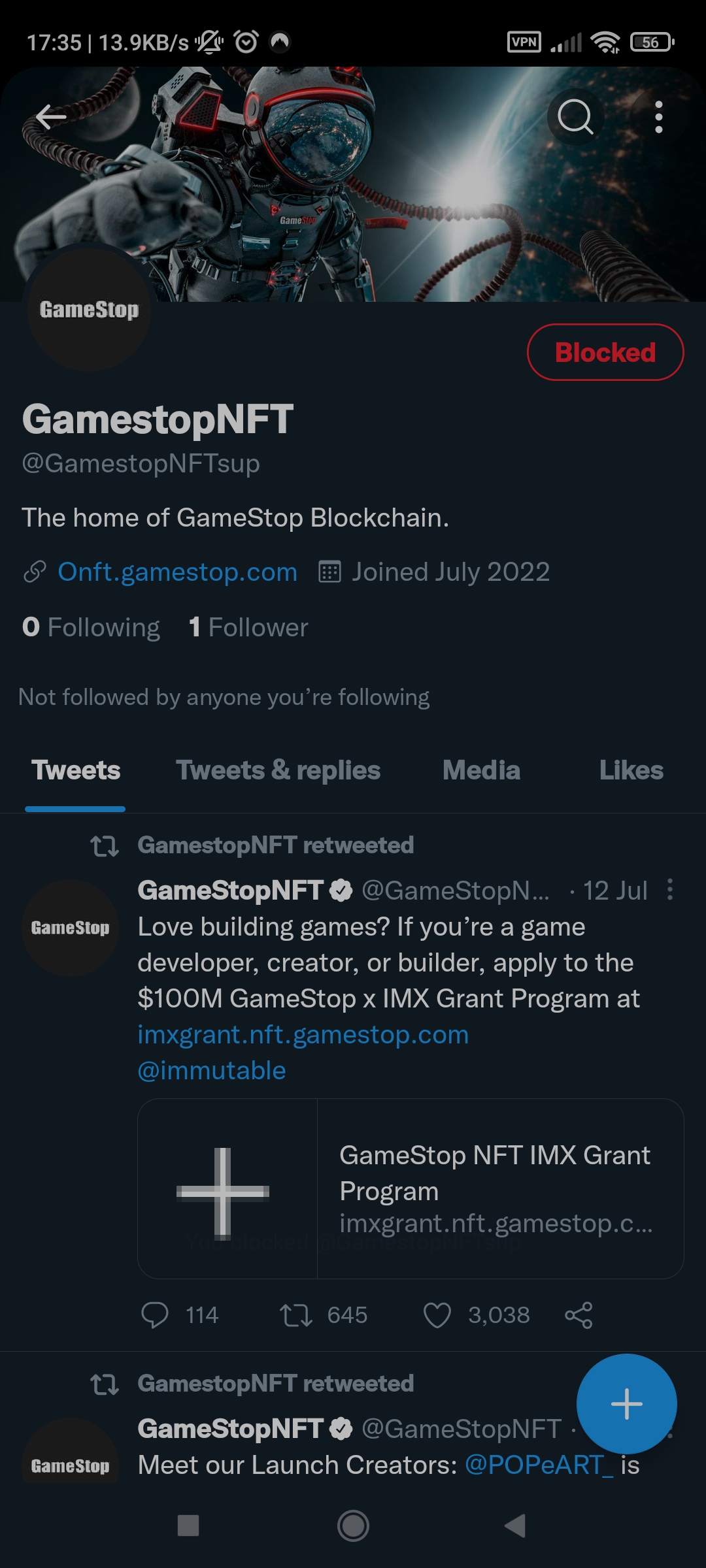The image size is (706, 1568).
Task: Switch to the Tweets & replies tab
Action: (278, 771)
